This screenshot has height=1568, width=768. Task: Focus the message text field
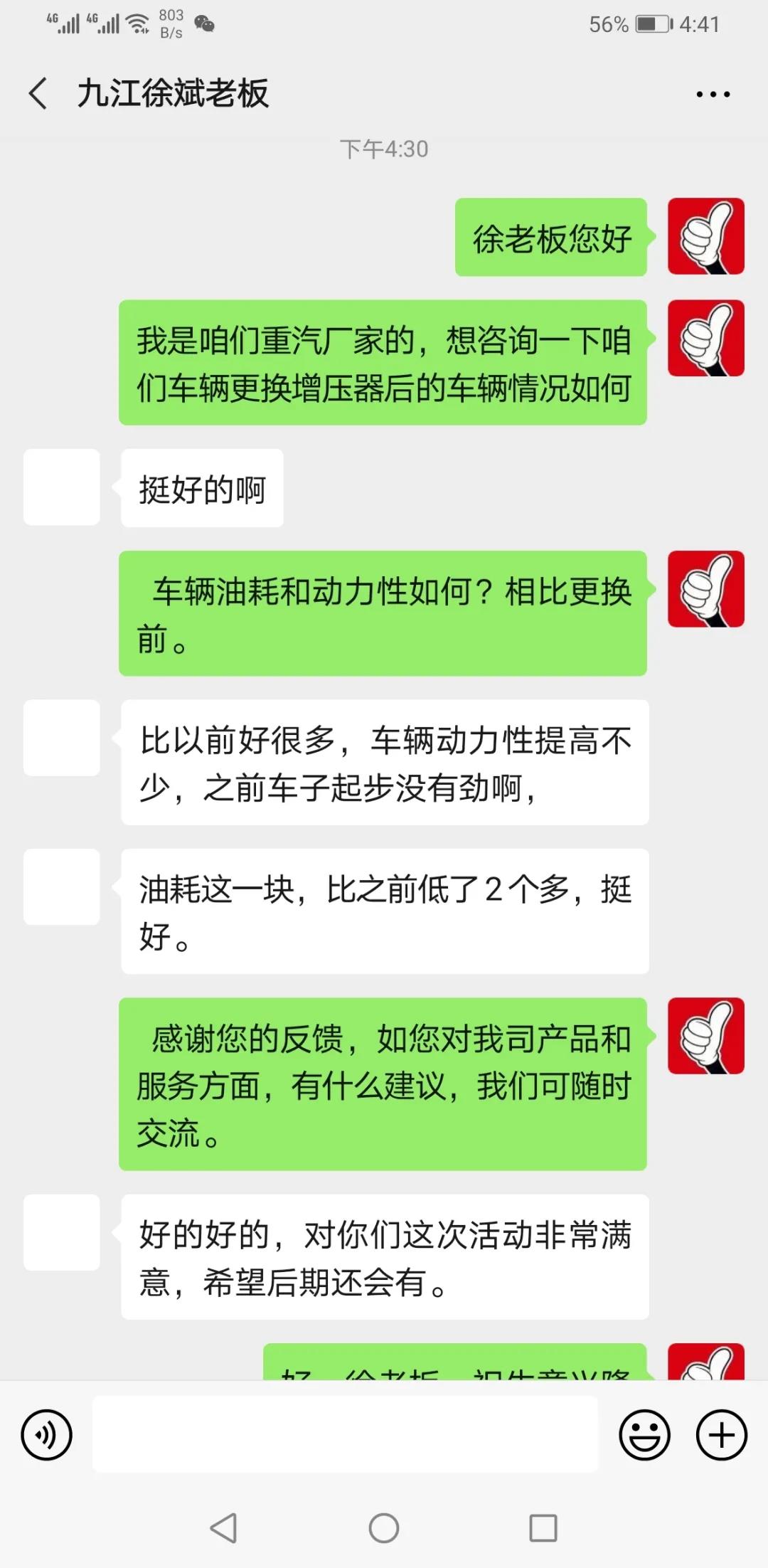[345, 1435]
